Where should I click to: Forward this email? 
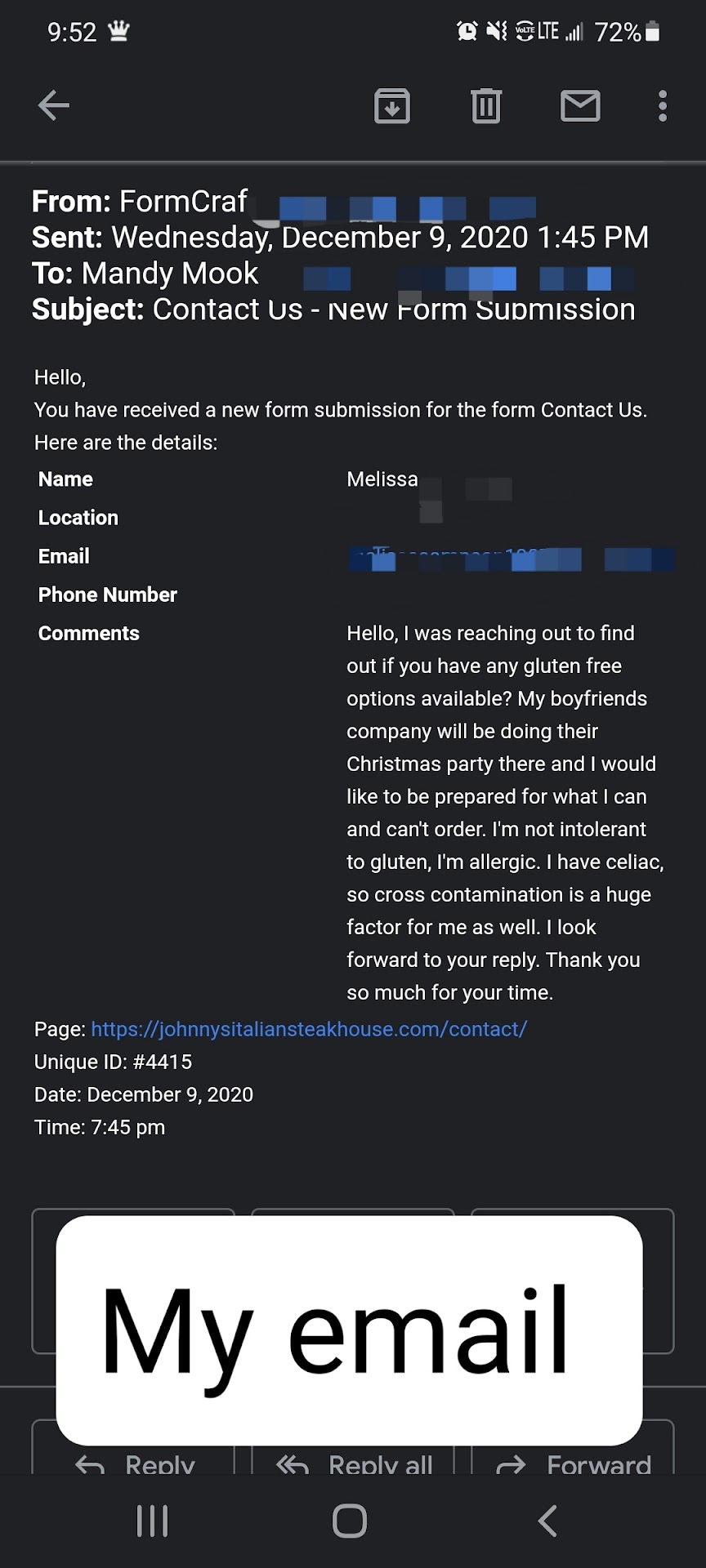tap(573, 1461)
